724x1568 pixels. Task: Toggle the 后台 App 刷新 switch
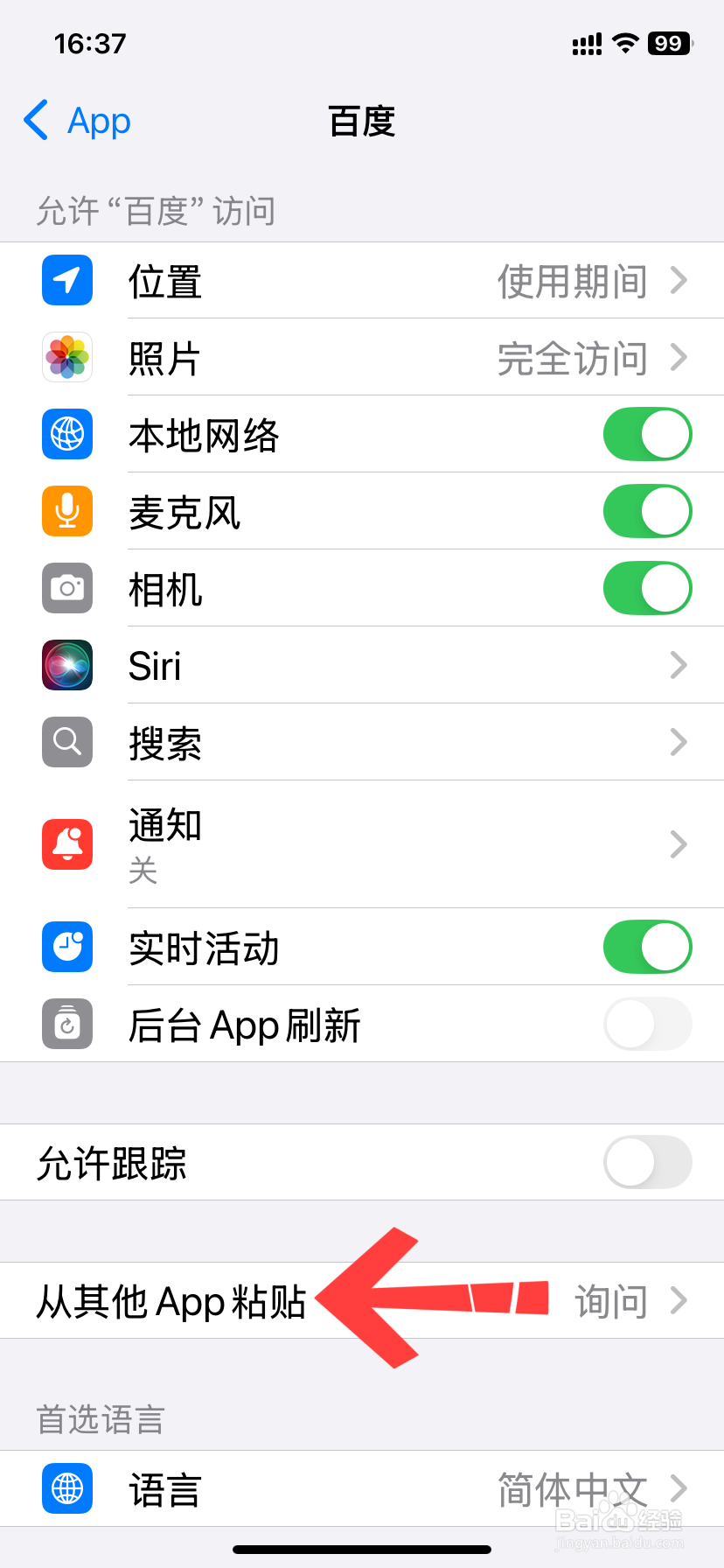point(647,1025)
